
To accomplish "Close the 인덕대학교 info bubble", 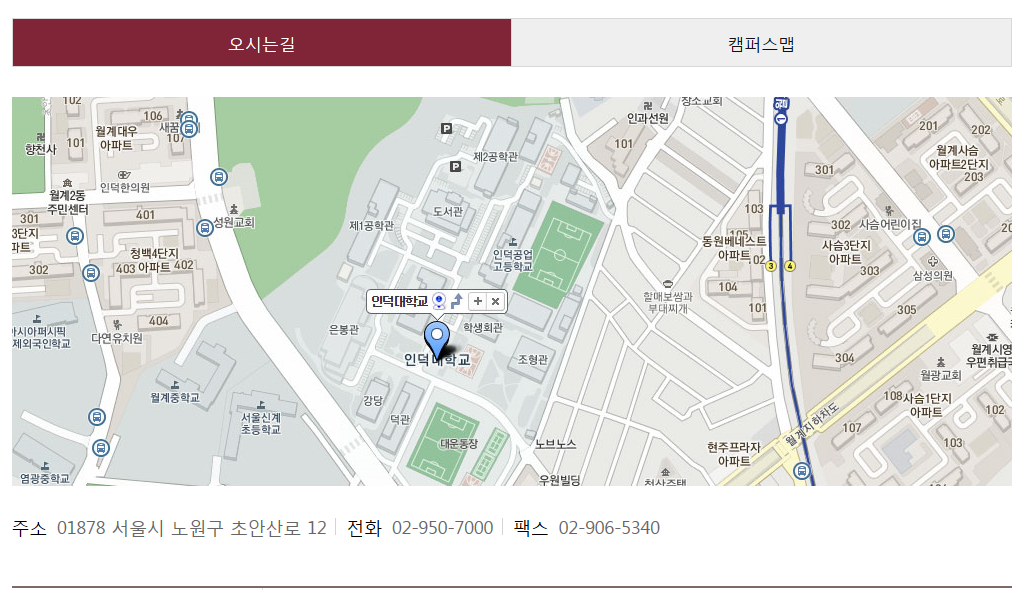I will pyautogui.click(x=495, y=301).
